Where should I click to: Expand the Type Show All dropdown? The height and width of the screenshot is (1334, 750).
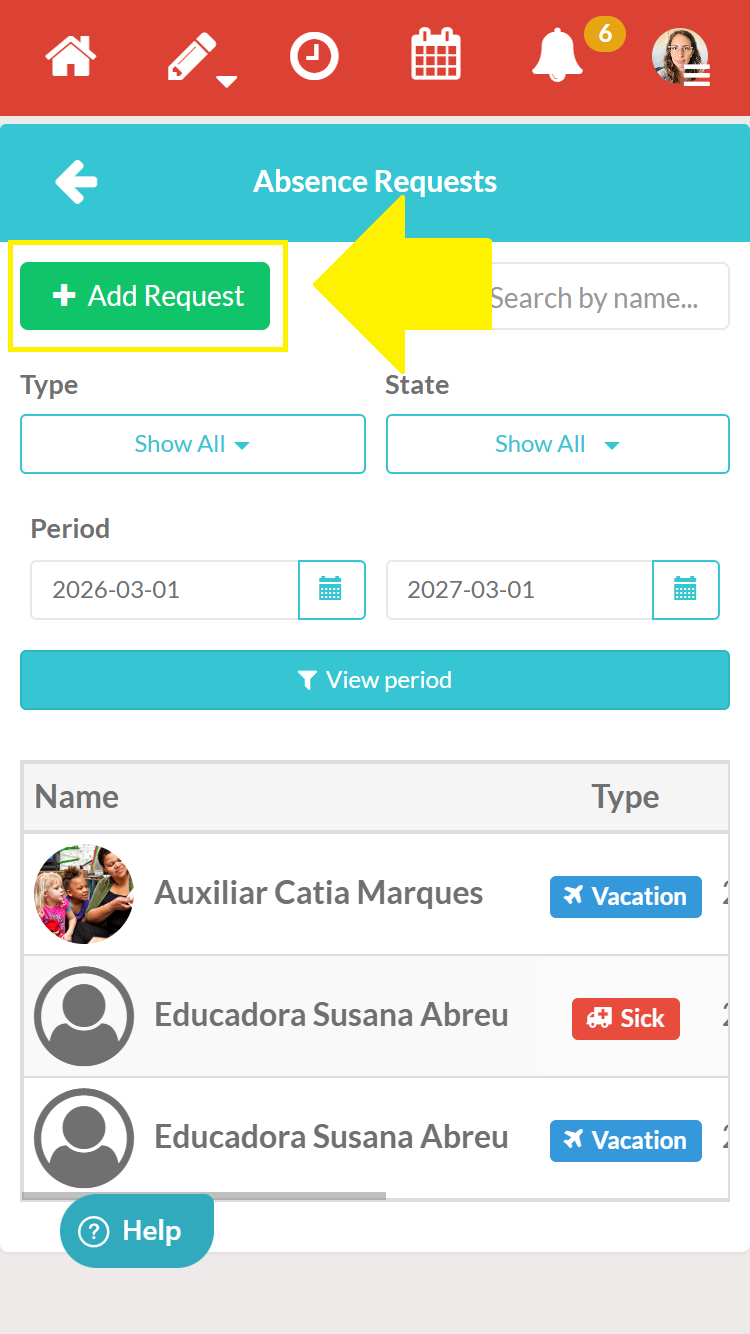pyautogui.click(x=192, y=444)
